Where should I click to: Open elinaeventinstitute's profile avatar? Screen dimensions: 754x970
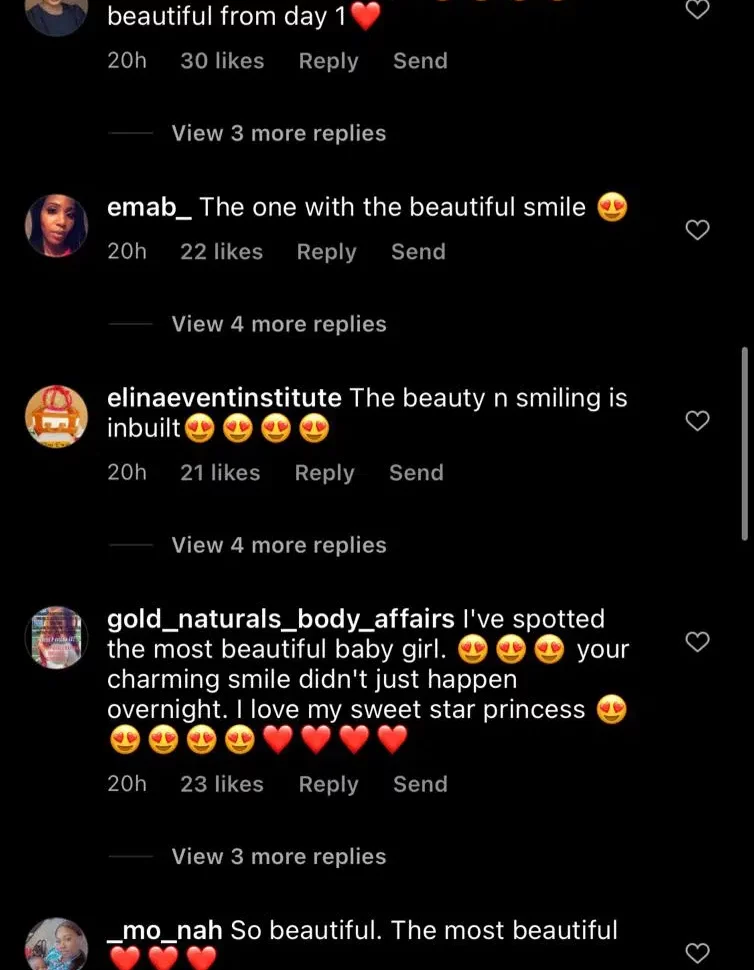pos(56,417)
